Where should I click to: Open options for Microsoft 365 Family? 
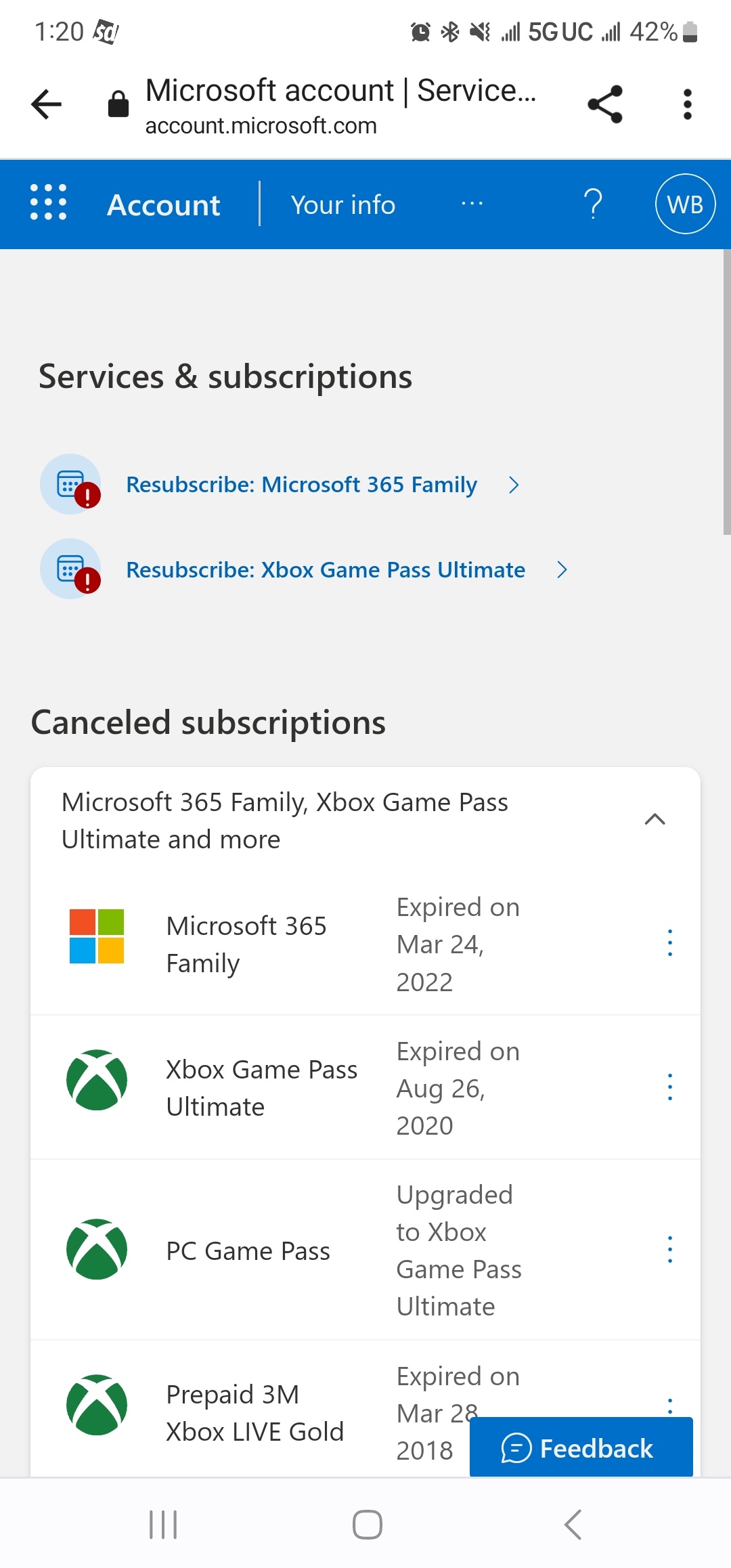669,943
